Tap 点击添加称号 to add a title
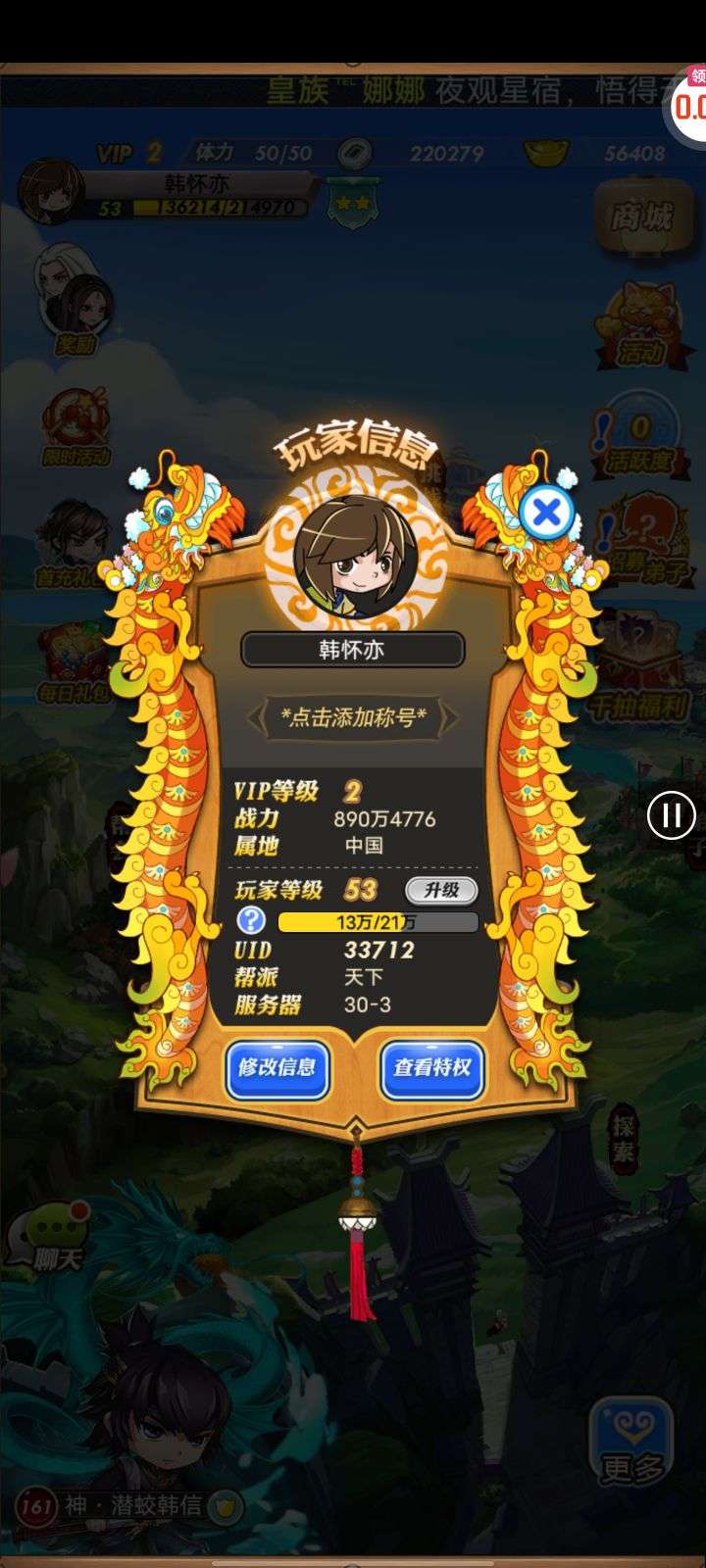 (x=353, y=716)
